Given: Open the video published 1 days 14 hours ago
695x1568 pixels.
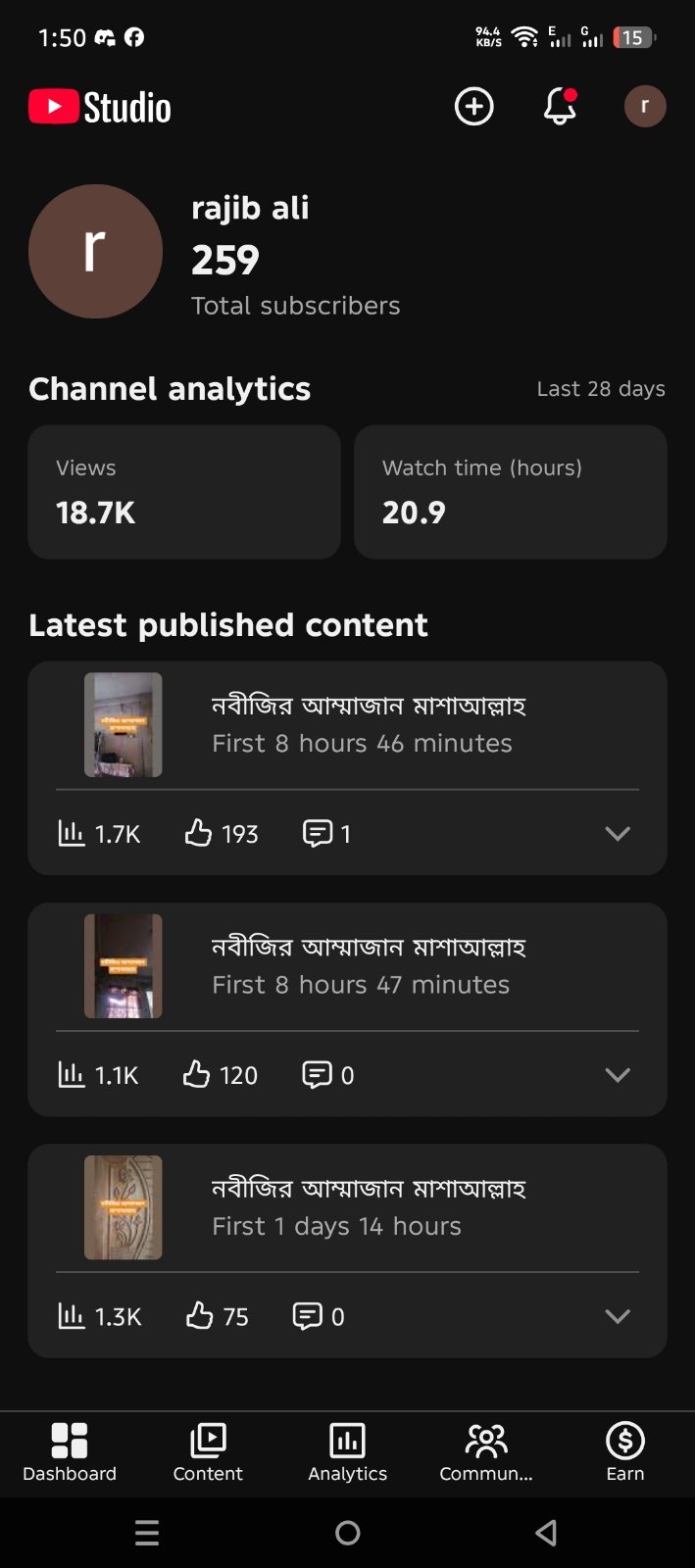Looking at the screenshot, I should [x=347, y=1206].
